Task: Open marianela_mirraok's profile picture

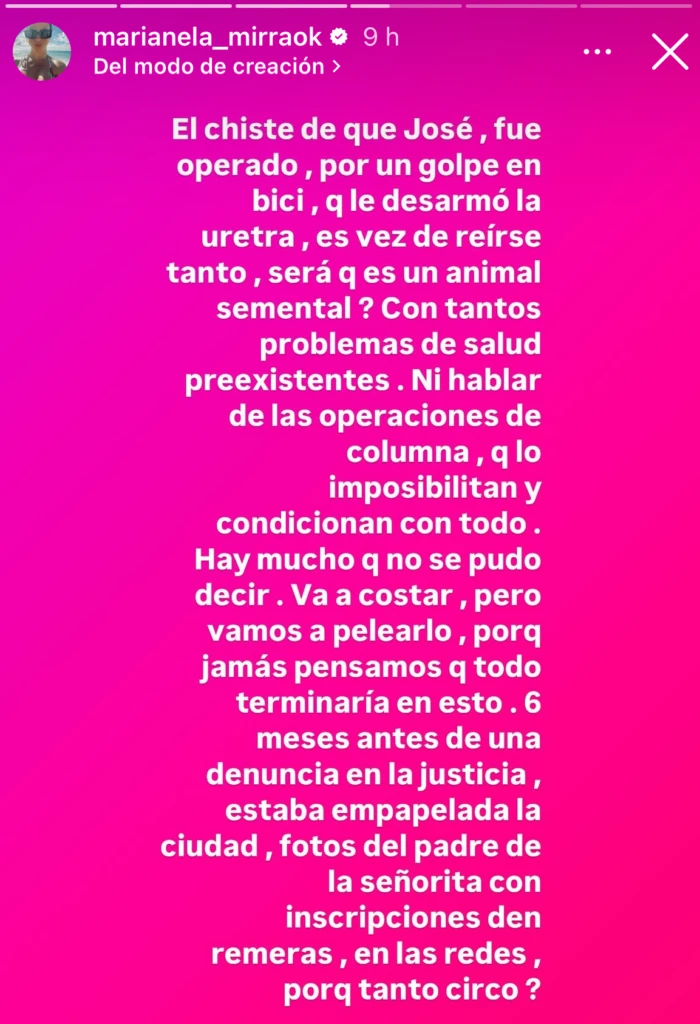Action: pos(42,51)
